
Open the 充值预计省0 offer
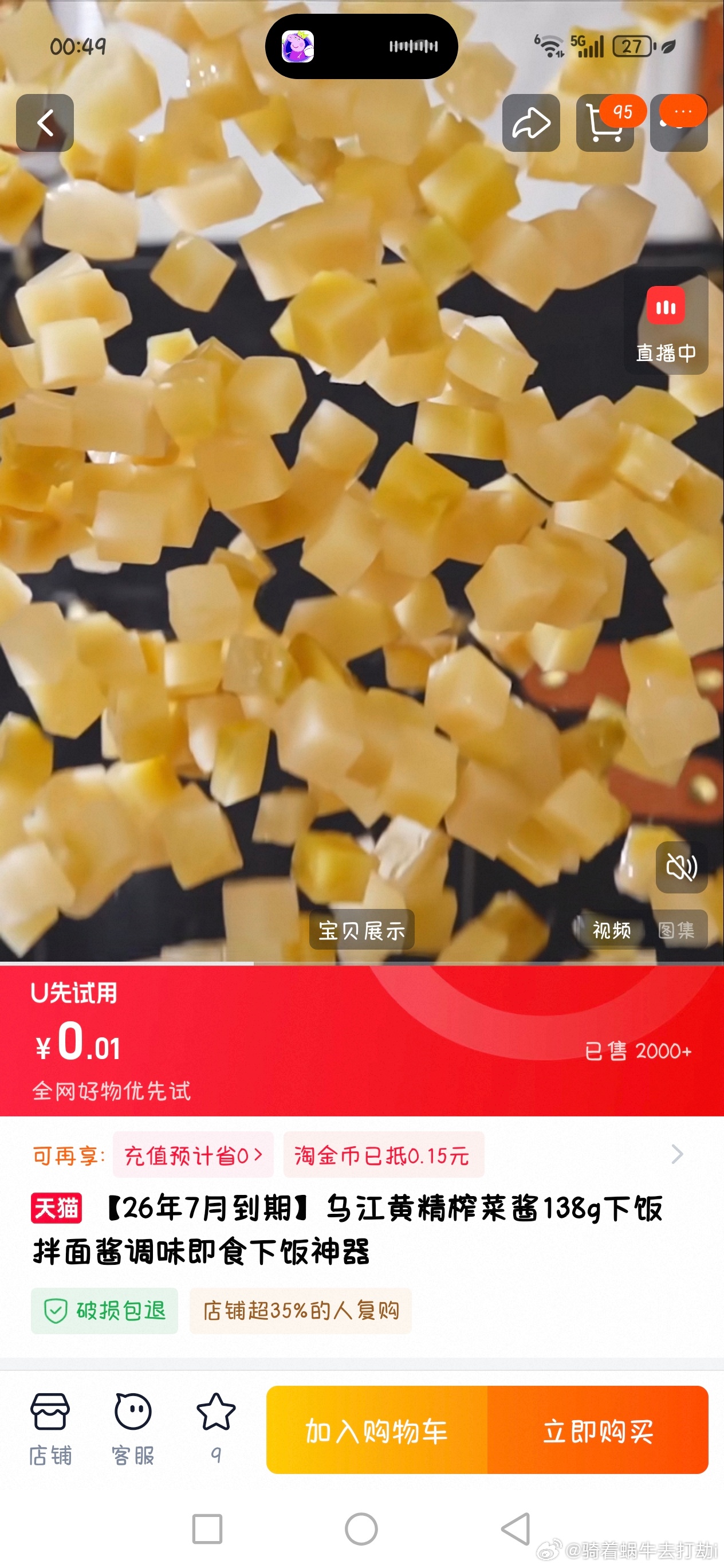(x=193, y=1155)
